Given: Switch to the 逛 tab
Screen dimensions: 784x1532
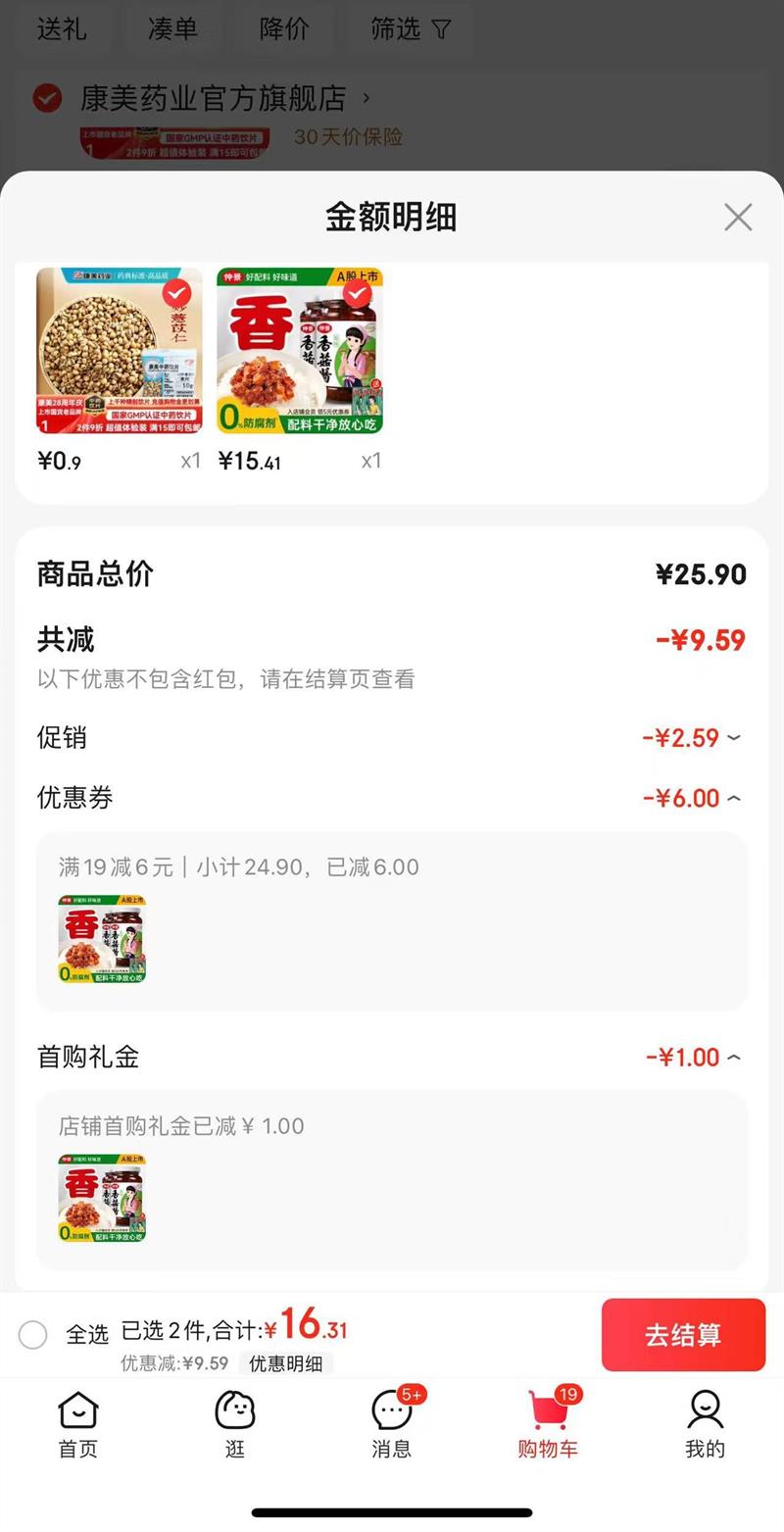Looking at the screenshot, I should pyautogui.click(x=235, y=1424).
